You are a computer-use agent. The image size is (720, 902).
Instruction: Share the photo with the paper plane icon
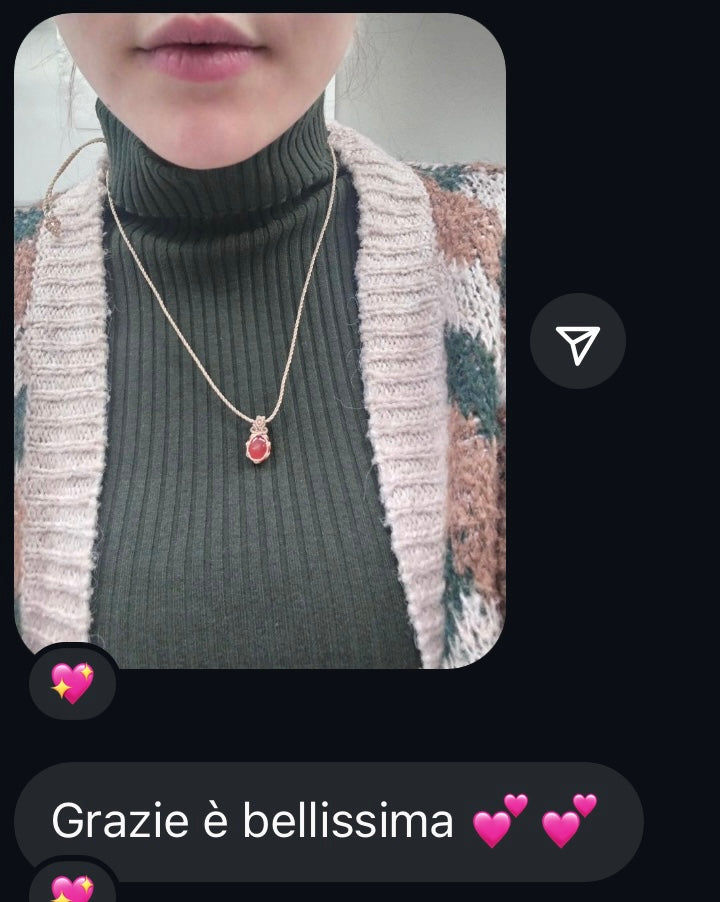pos(577,342)
